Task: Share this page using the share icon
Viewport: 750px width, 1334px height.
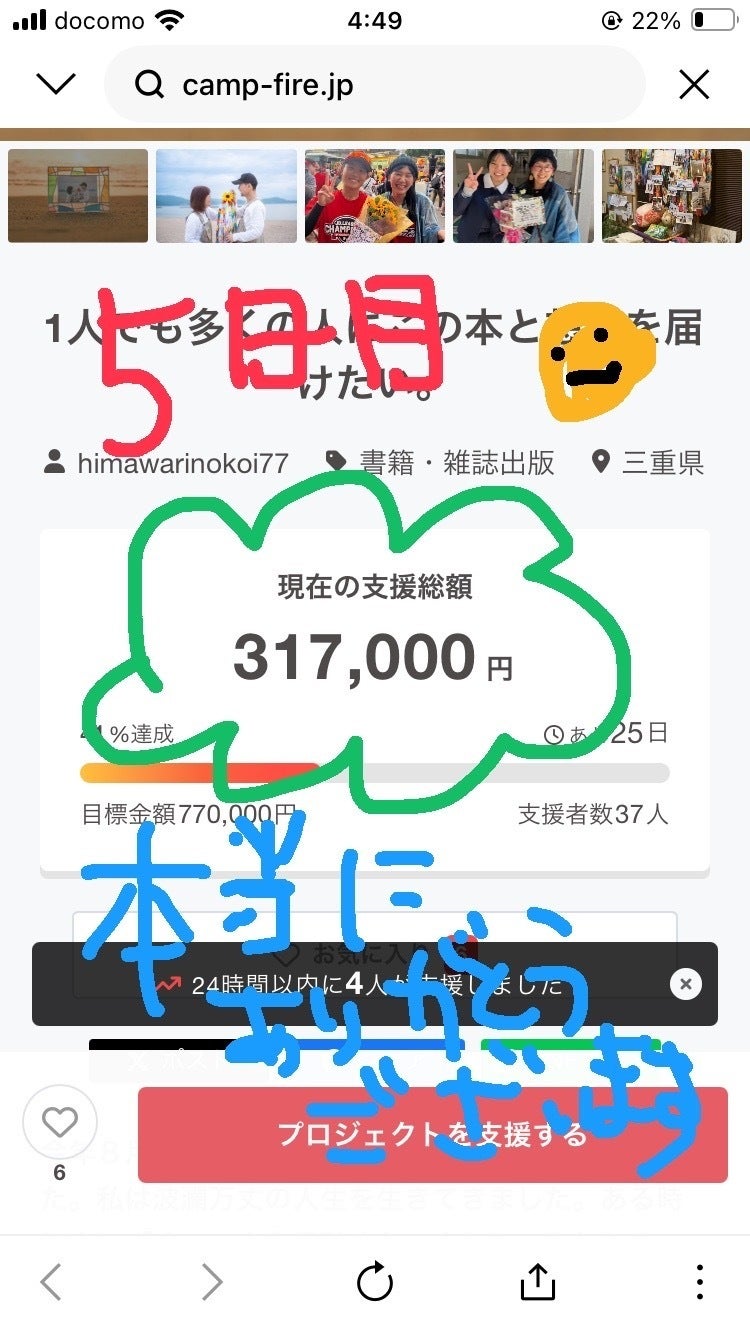Action: click(x=537, y=1281)
